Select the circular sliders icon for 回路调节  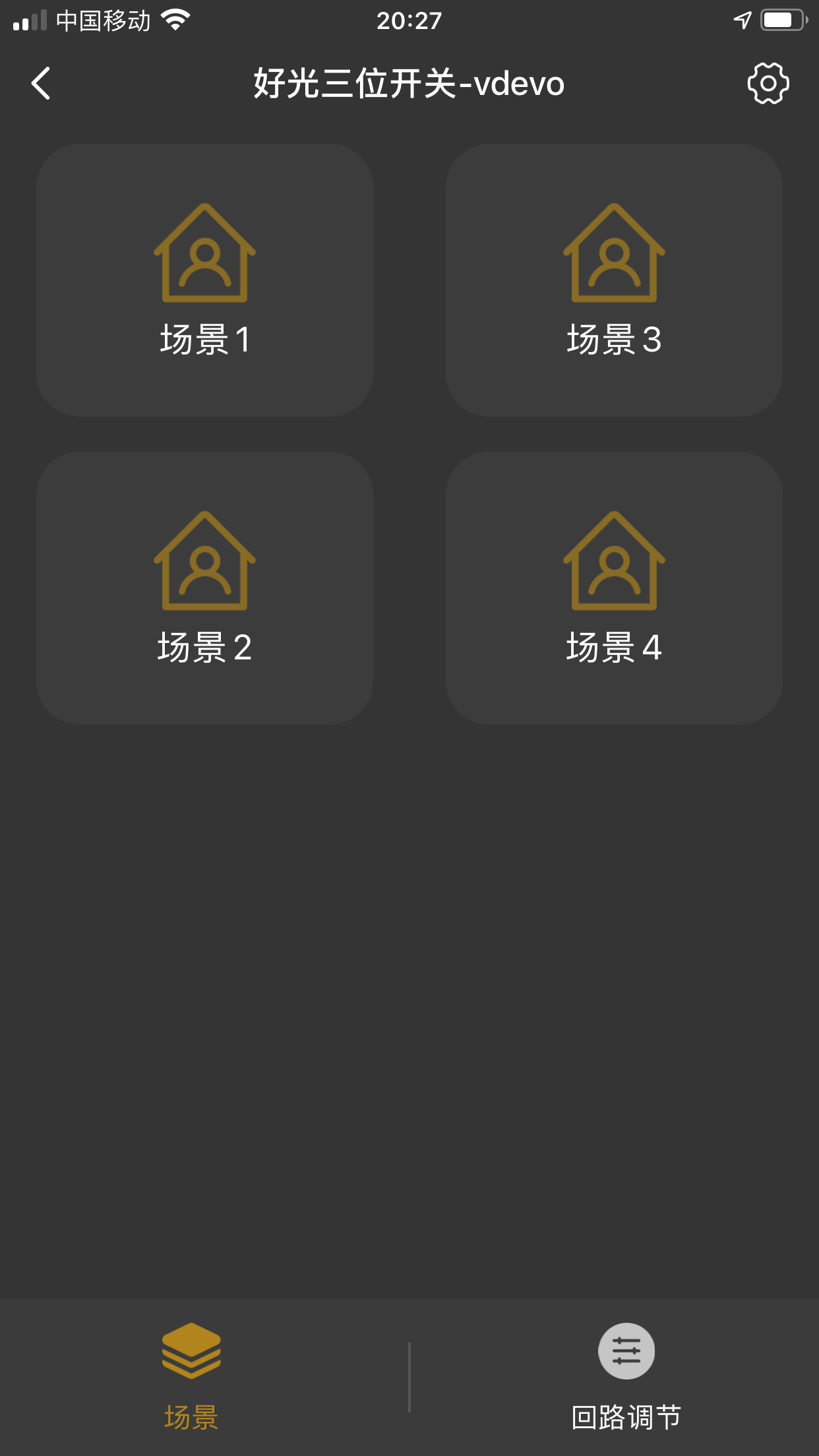click(626, 1350)
